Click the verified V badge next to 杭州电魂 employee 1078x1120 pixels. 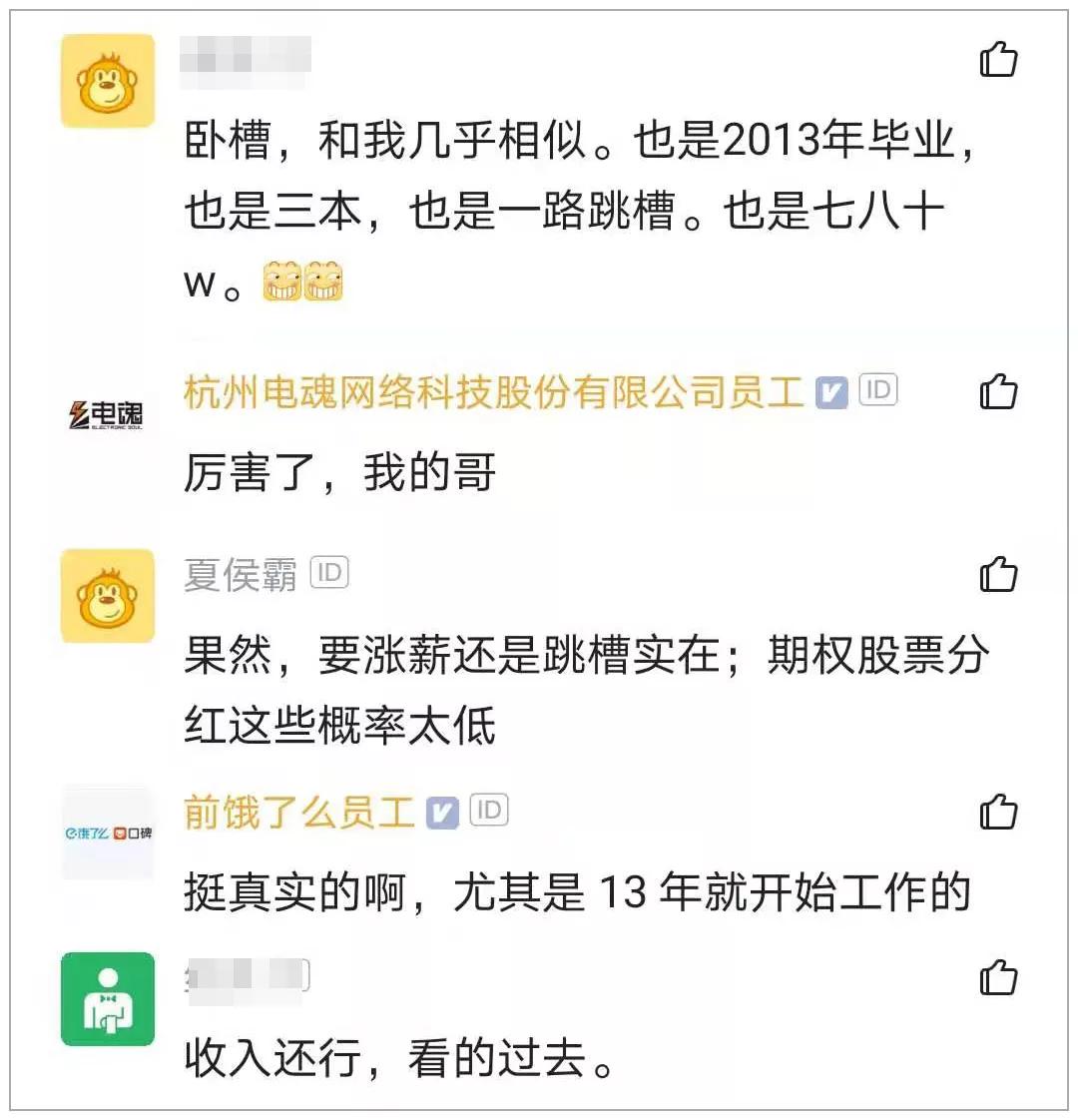tap(831, 390)
